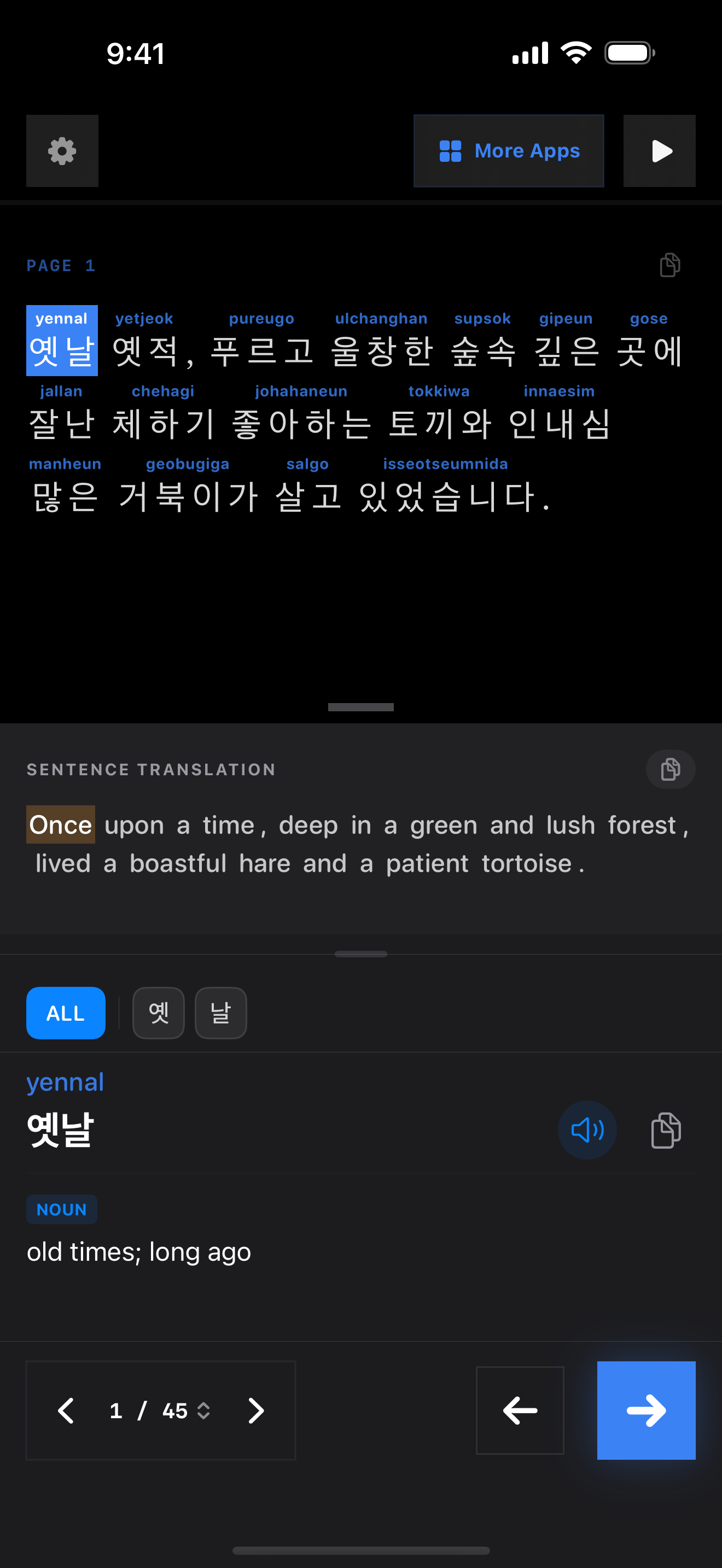Tap the word 인내심 in the sentence
Viewport: 722px width, 1568px height.
tap(559, 424)
